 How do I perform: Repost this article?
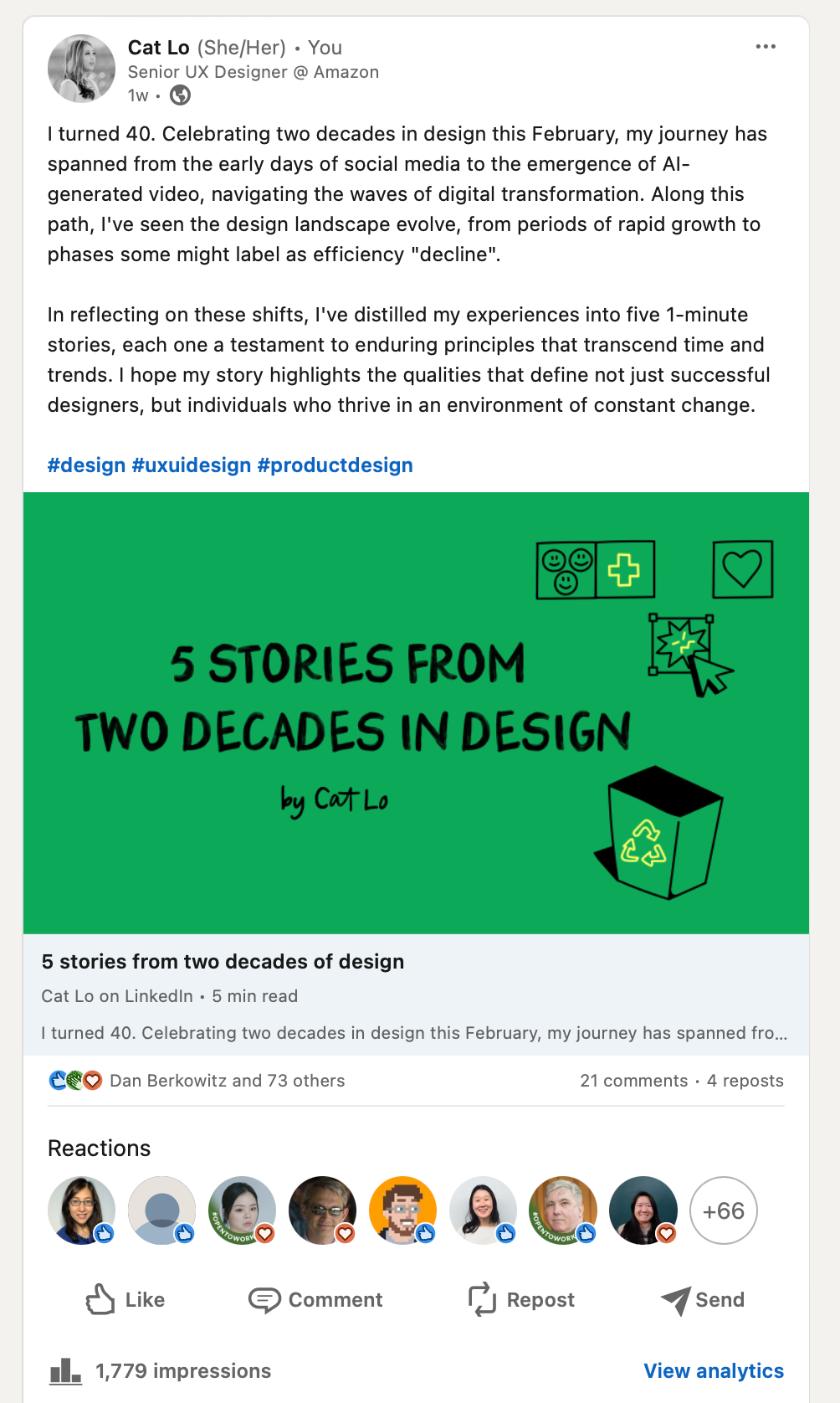[x=521, y=1300]
